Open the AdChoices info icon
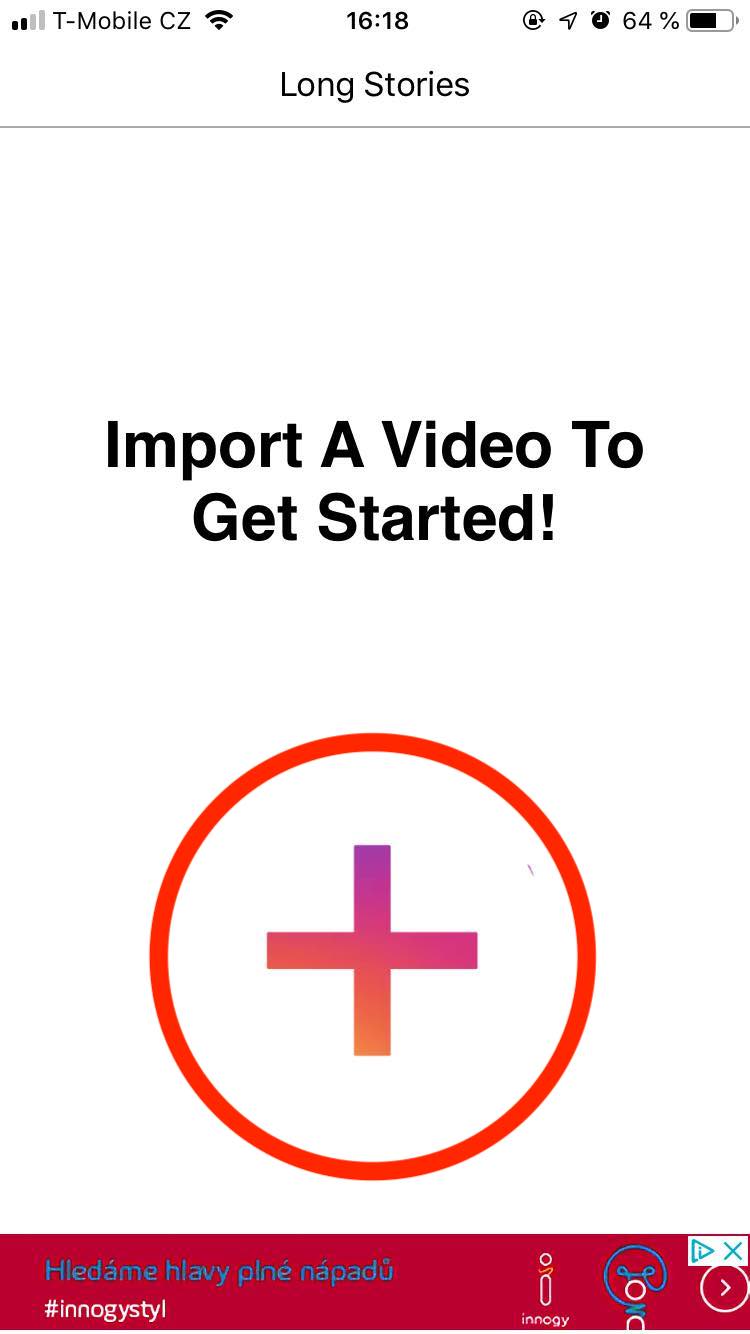Viewport: 750px width, 1334px height. click(704, 1250)
